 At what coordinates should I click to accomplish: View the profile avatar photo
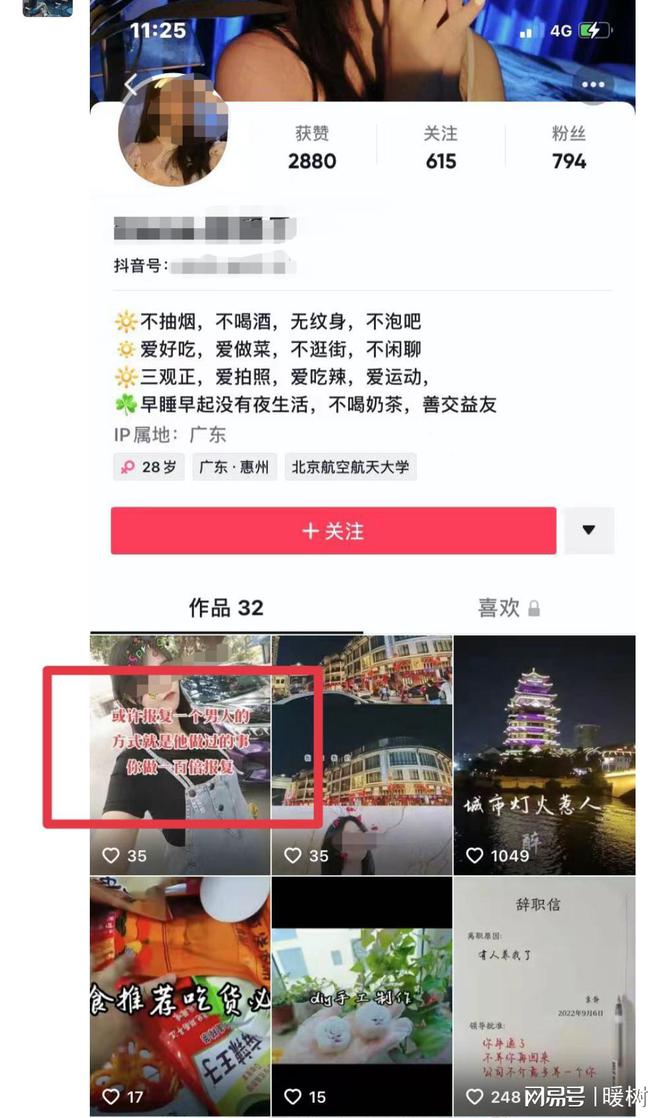pyautogui.click(x=173, y=130)
